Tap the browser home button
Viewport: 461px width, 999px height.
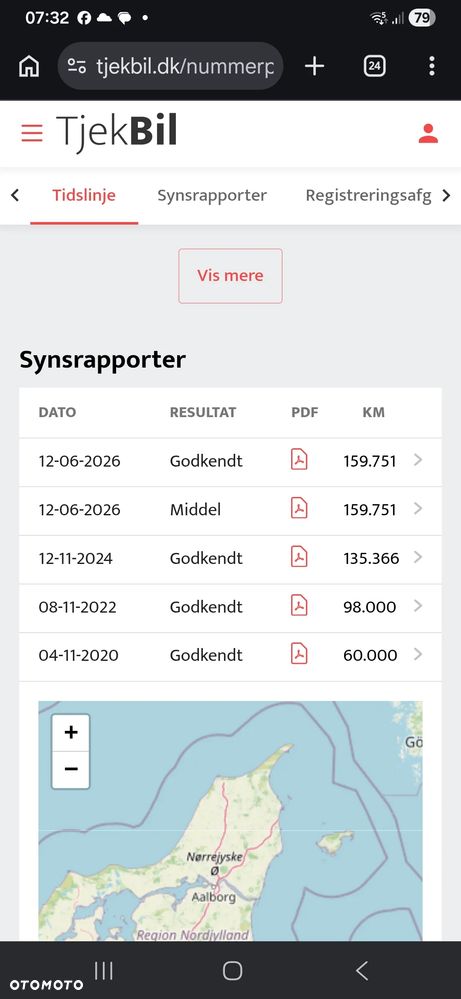pyautogui.click(x=29, y=66)
